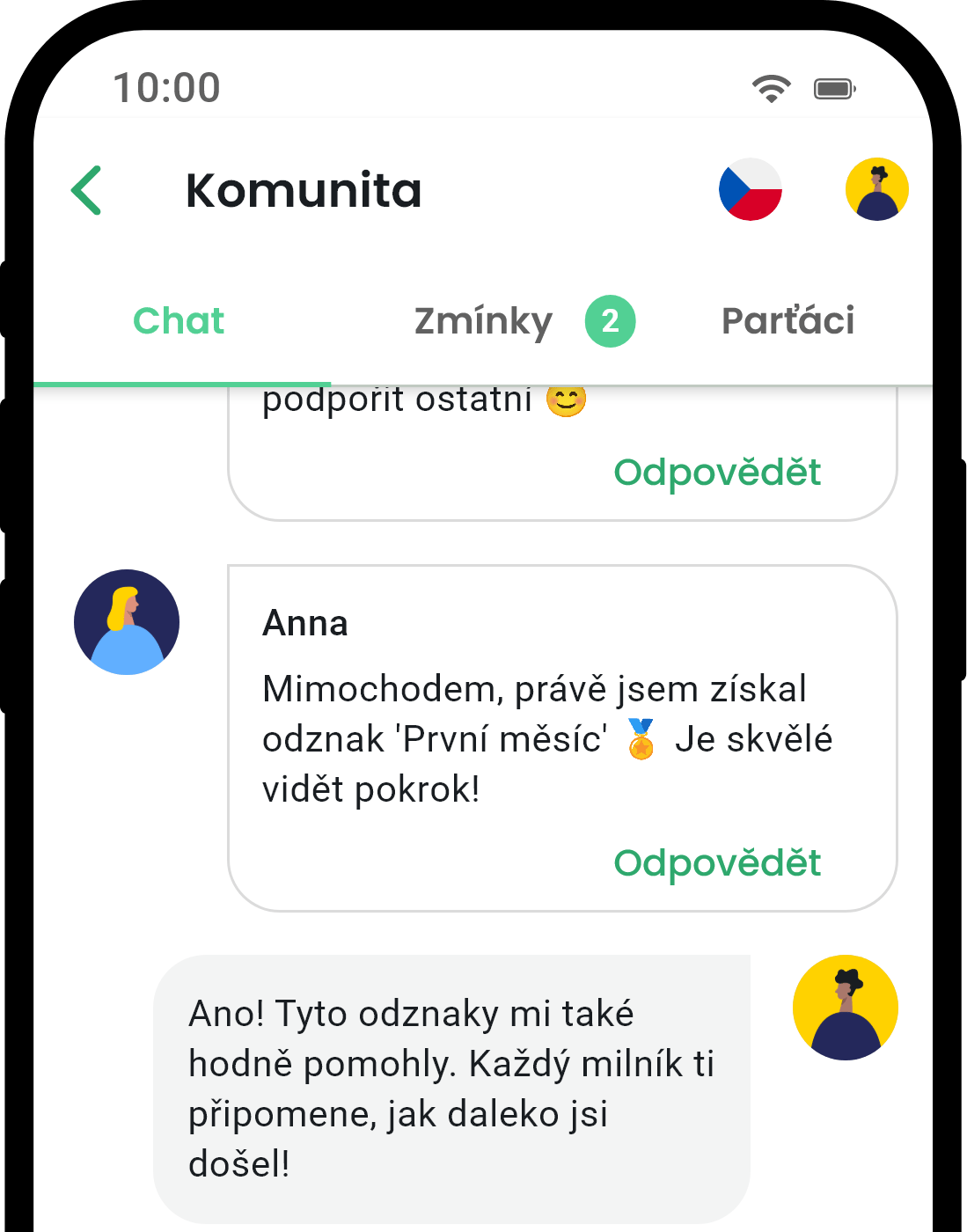View Anna's avatar profile
The width and height of the screenshot is (967, 1232).
(127, 622)
